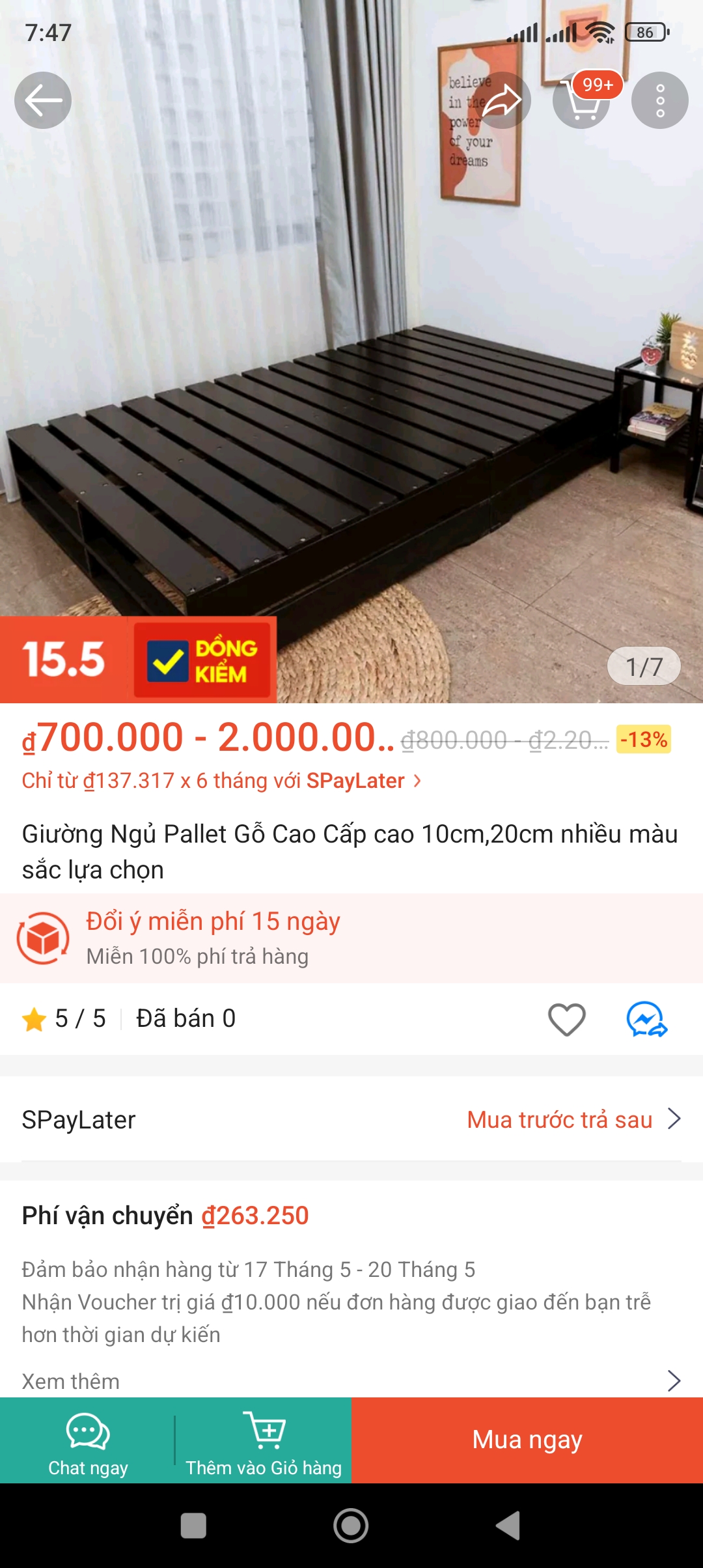The width and height of the screenshot is (703, 1568).
Task: Add product to favorites with heart
Action: [x=566, y=1019]
